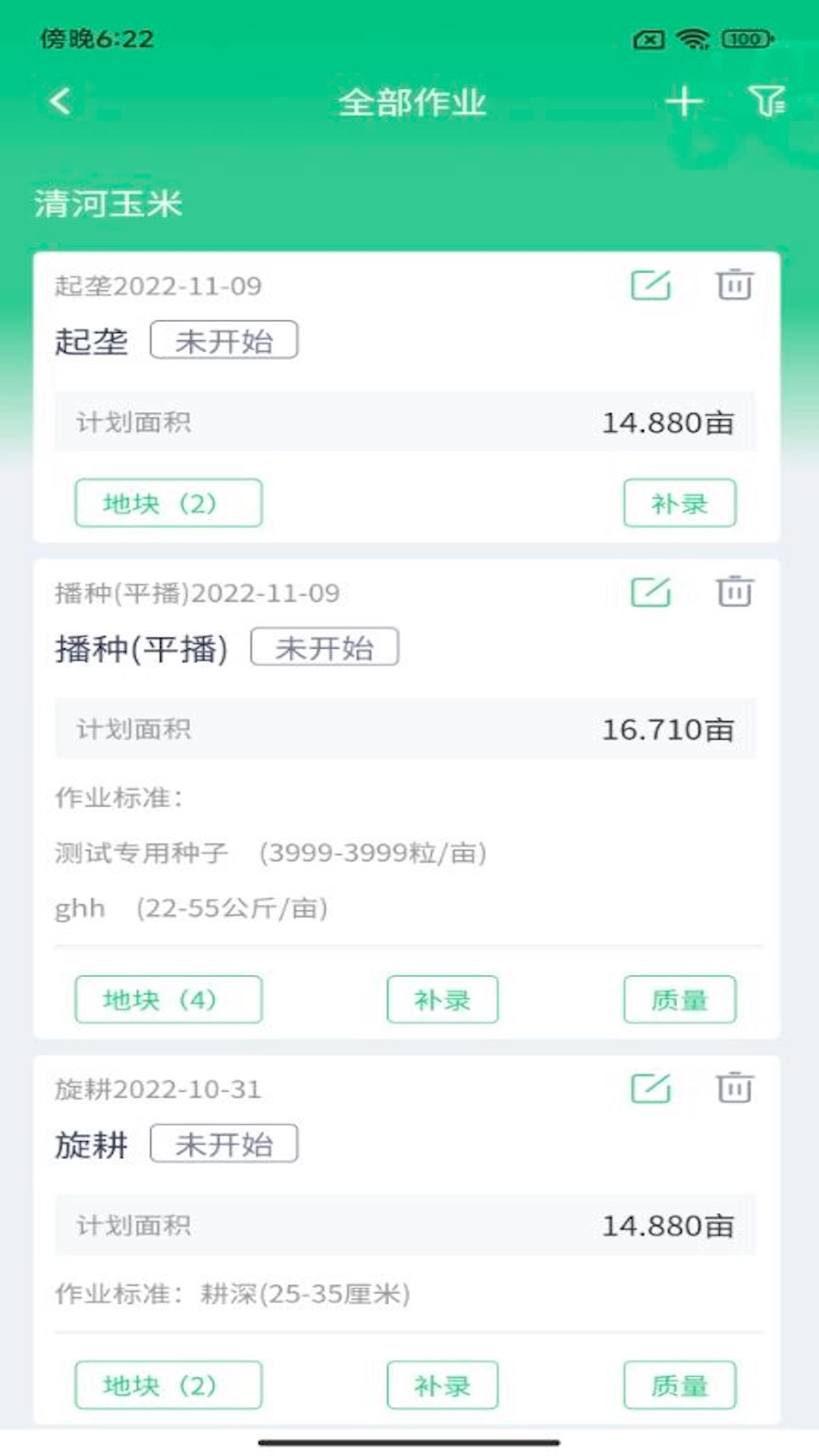Tap the plus icon to add a task
Image resolution: width=819 pixels, height=1456 pixels.
tap(683, 101)
